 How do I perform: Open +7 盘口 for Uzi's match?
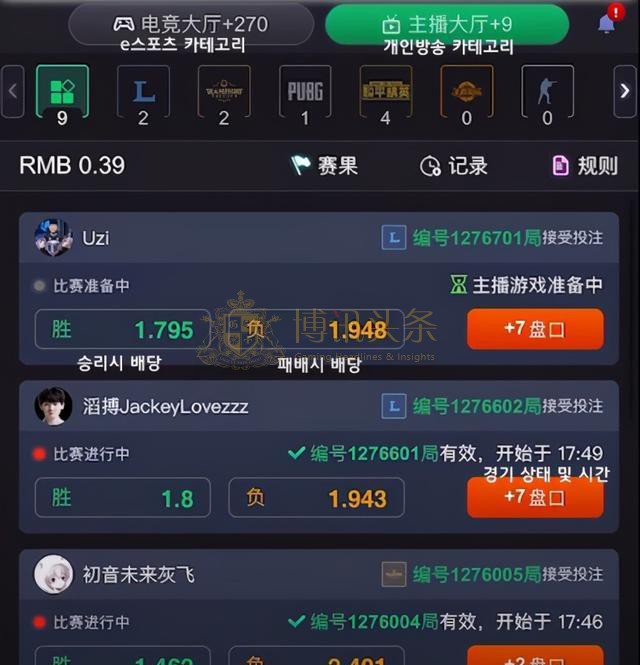[535, 329]
